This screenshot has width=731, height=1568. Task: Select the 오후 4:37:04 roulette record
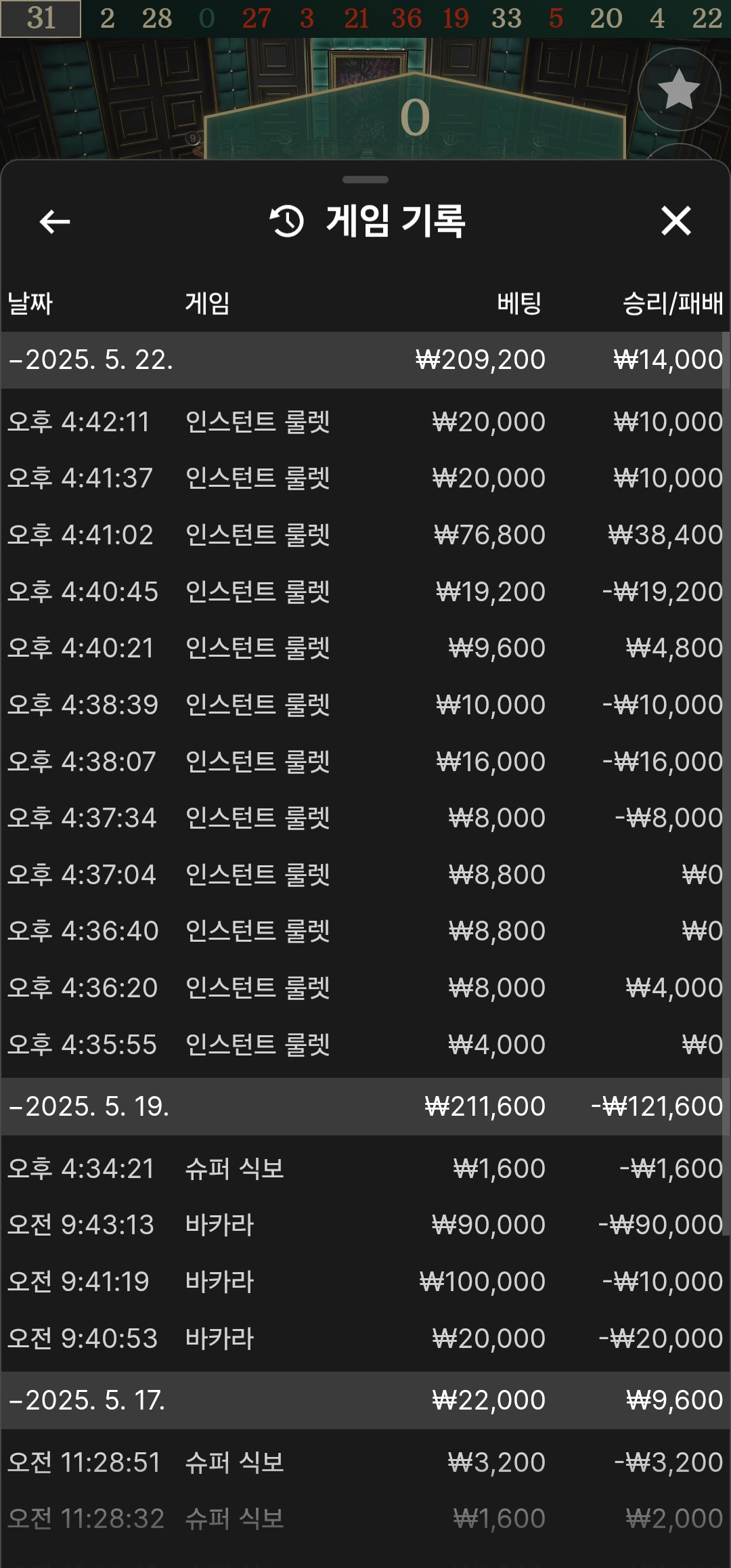coord(365,875)
